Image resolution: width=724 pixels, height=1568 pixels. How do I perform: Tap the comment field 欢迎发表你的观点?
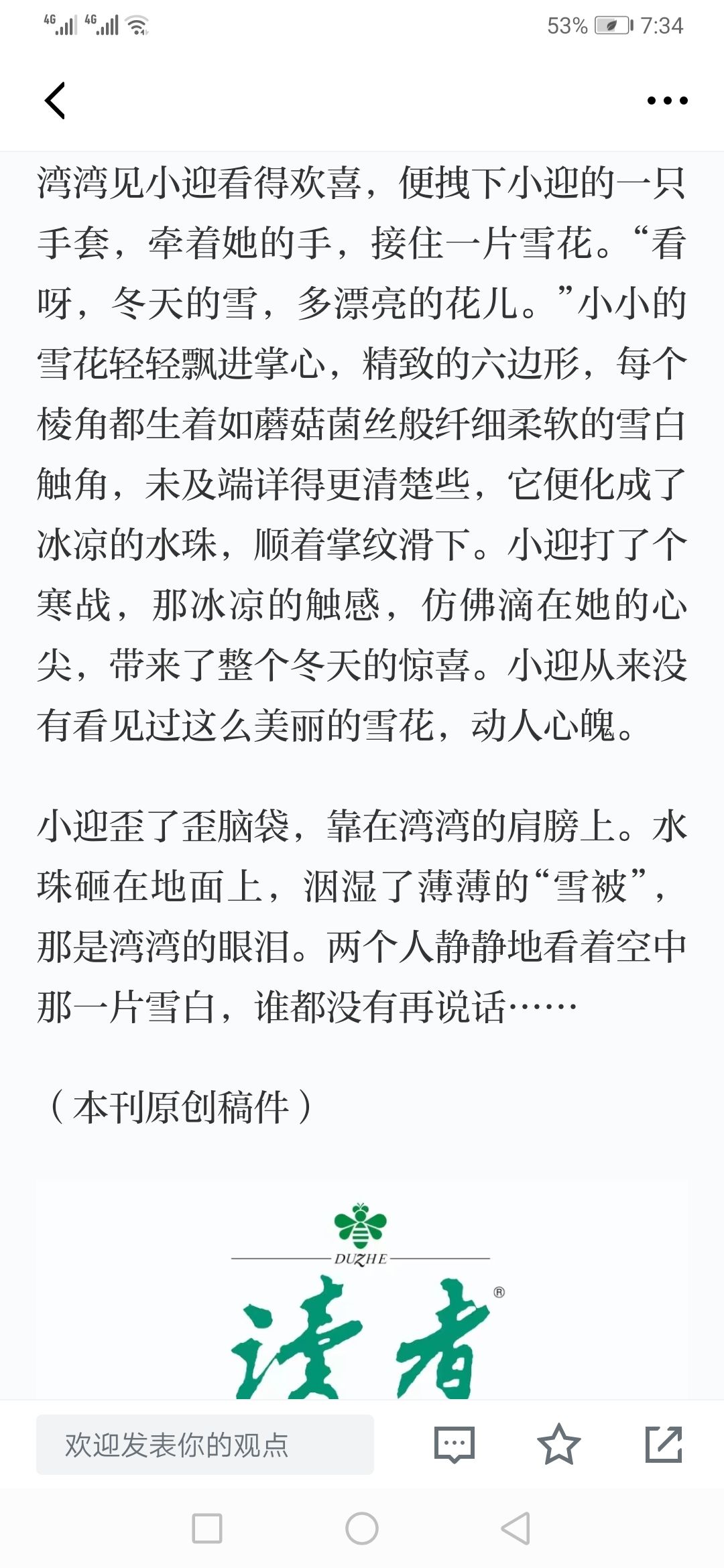[x=204, y=1445]
